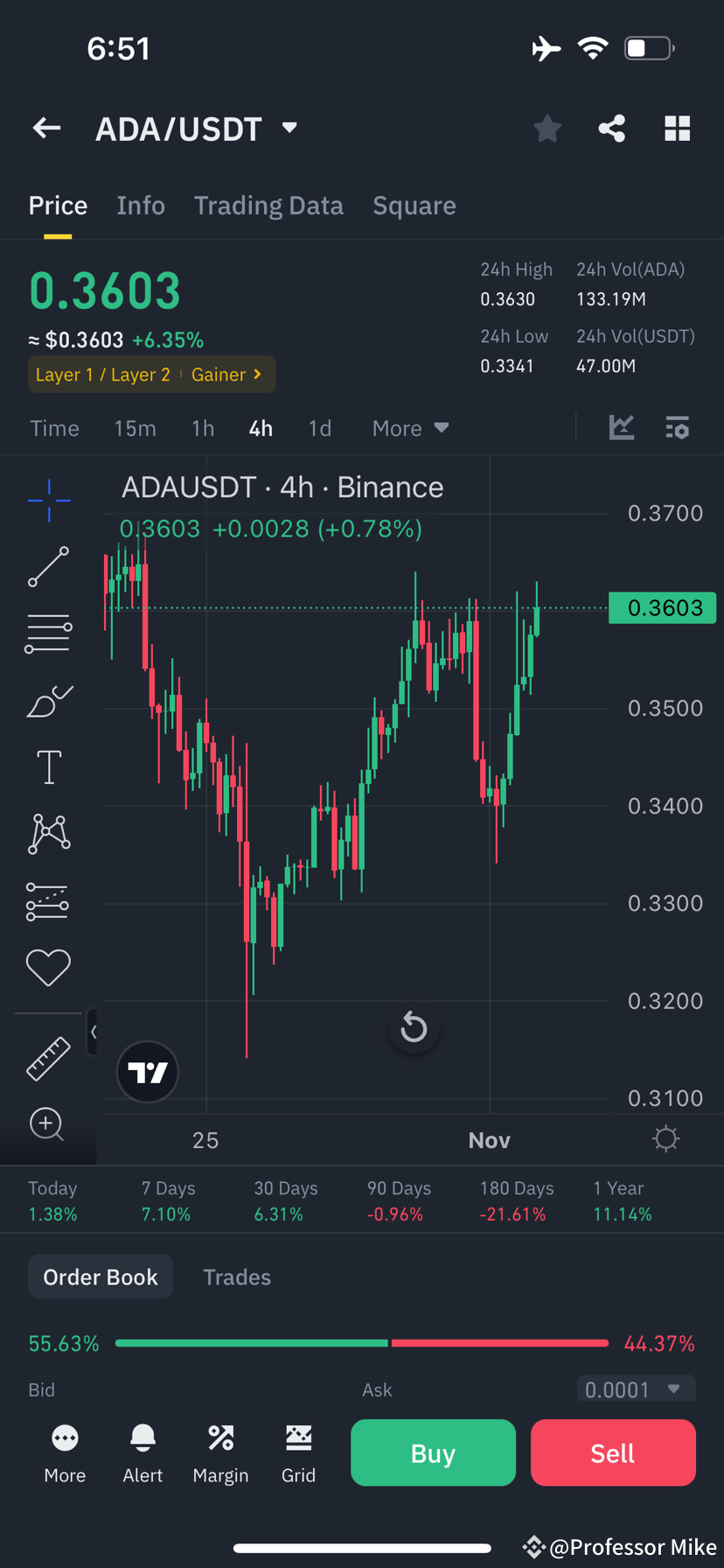Select the measure ruler tool
The image size is (724, 1568).
click(x=48, y=1059)
